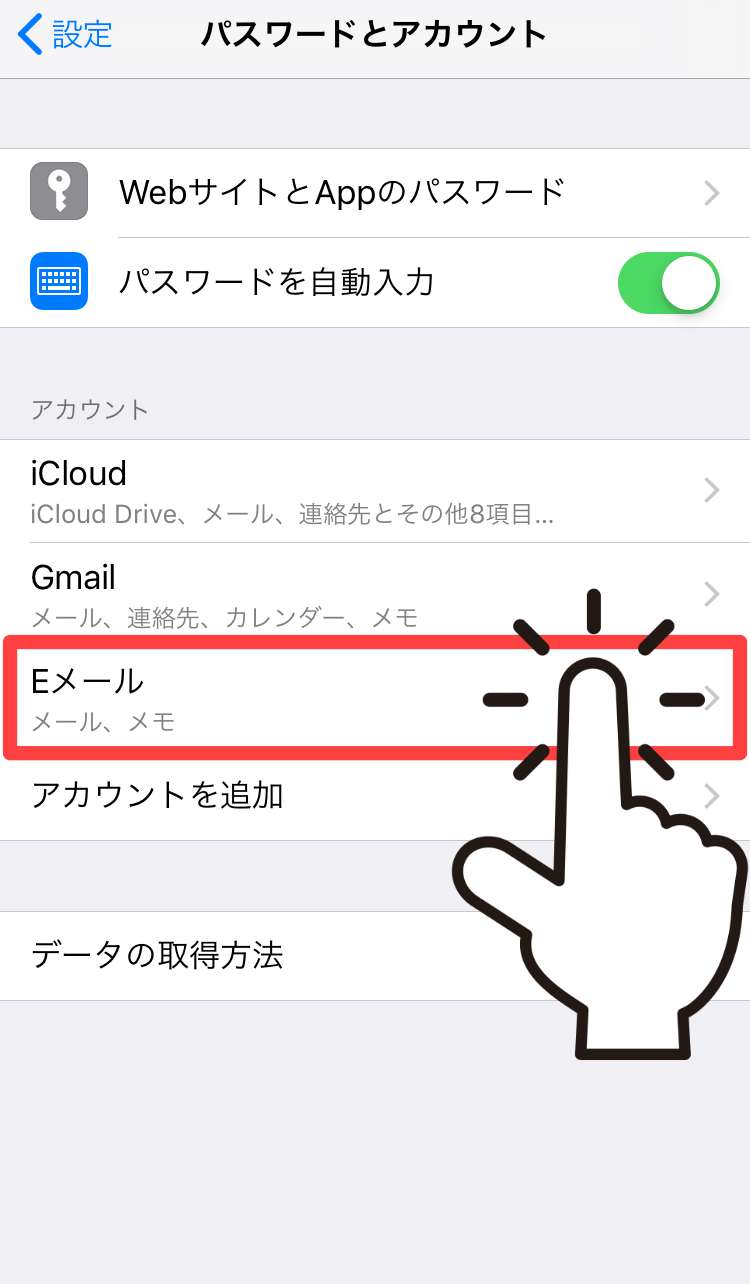750x1284 pixels.
Task: Select the Eメール account
Action: 250,697
